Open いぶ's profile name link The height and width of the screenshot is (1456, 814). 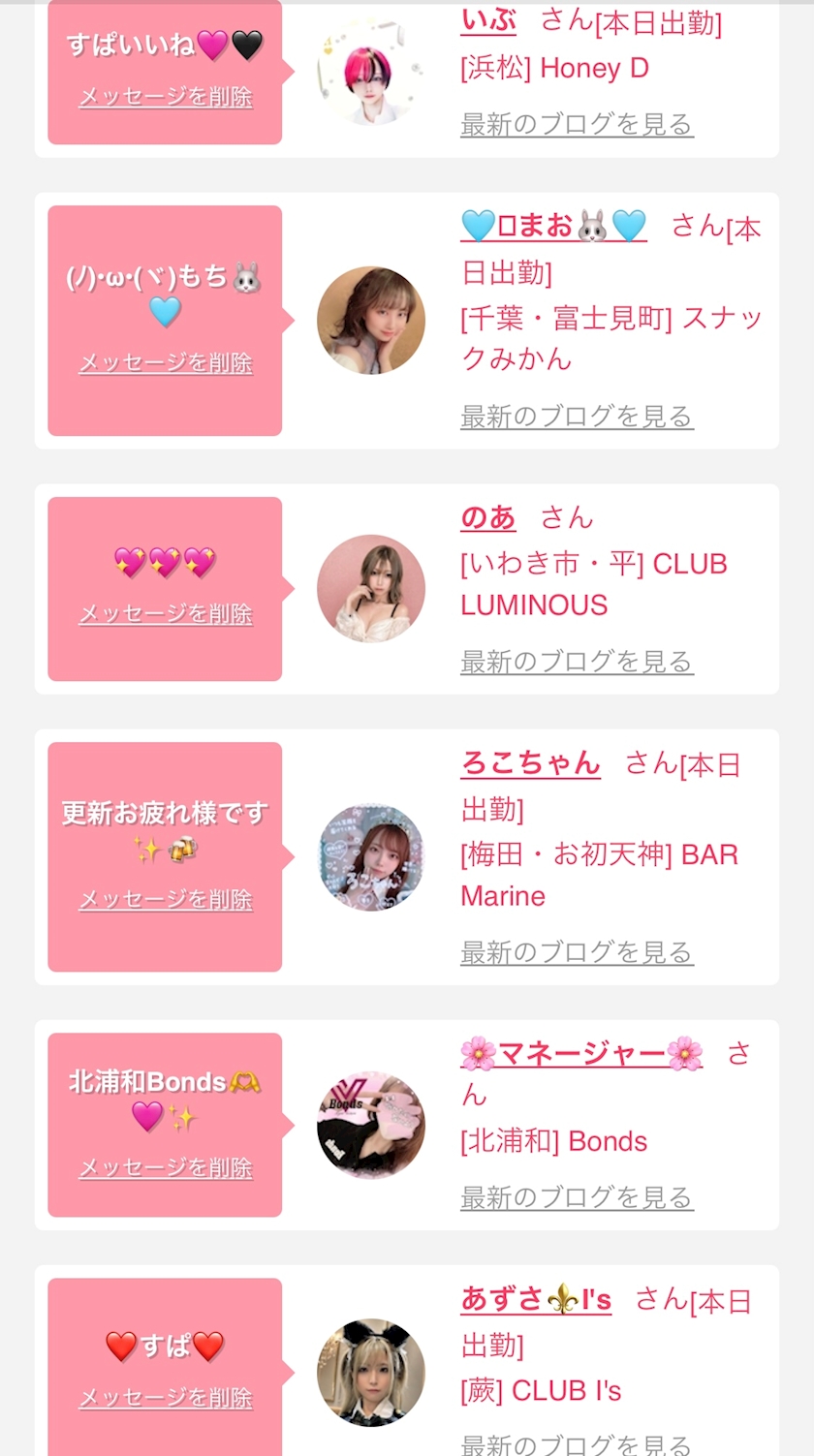[x=488, y=19]
